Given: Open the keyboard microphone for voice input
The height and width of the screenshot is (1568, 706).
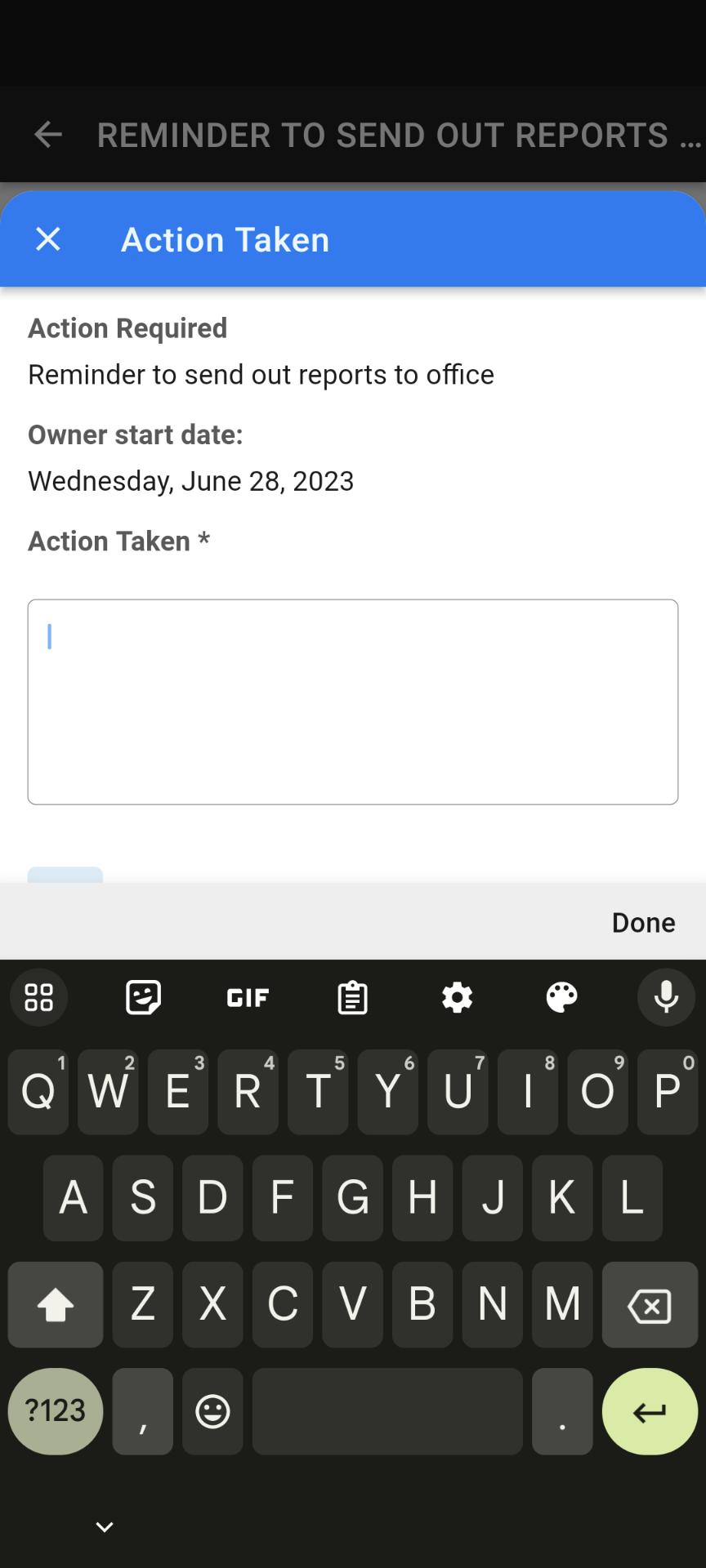Looking at the screenshot, I should pos(666,997).
